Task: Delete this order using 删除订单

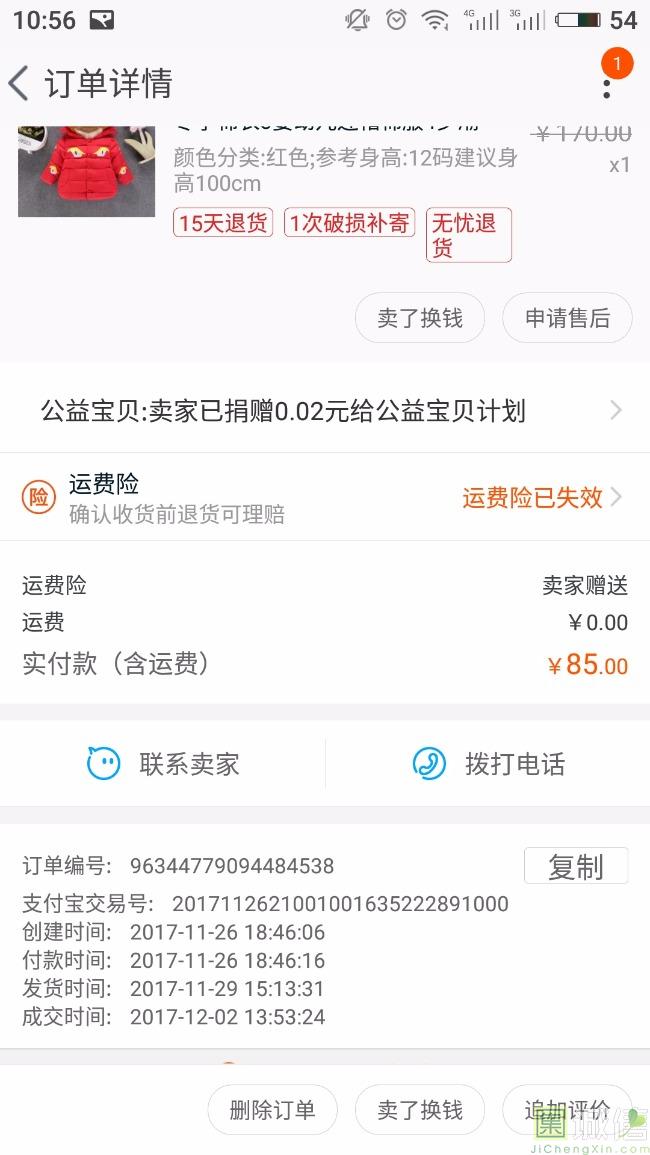Action: [273, 1110]
